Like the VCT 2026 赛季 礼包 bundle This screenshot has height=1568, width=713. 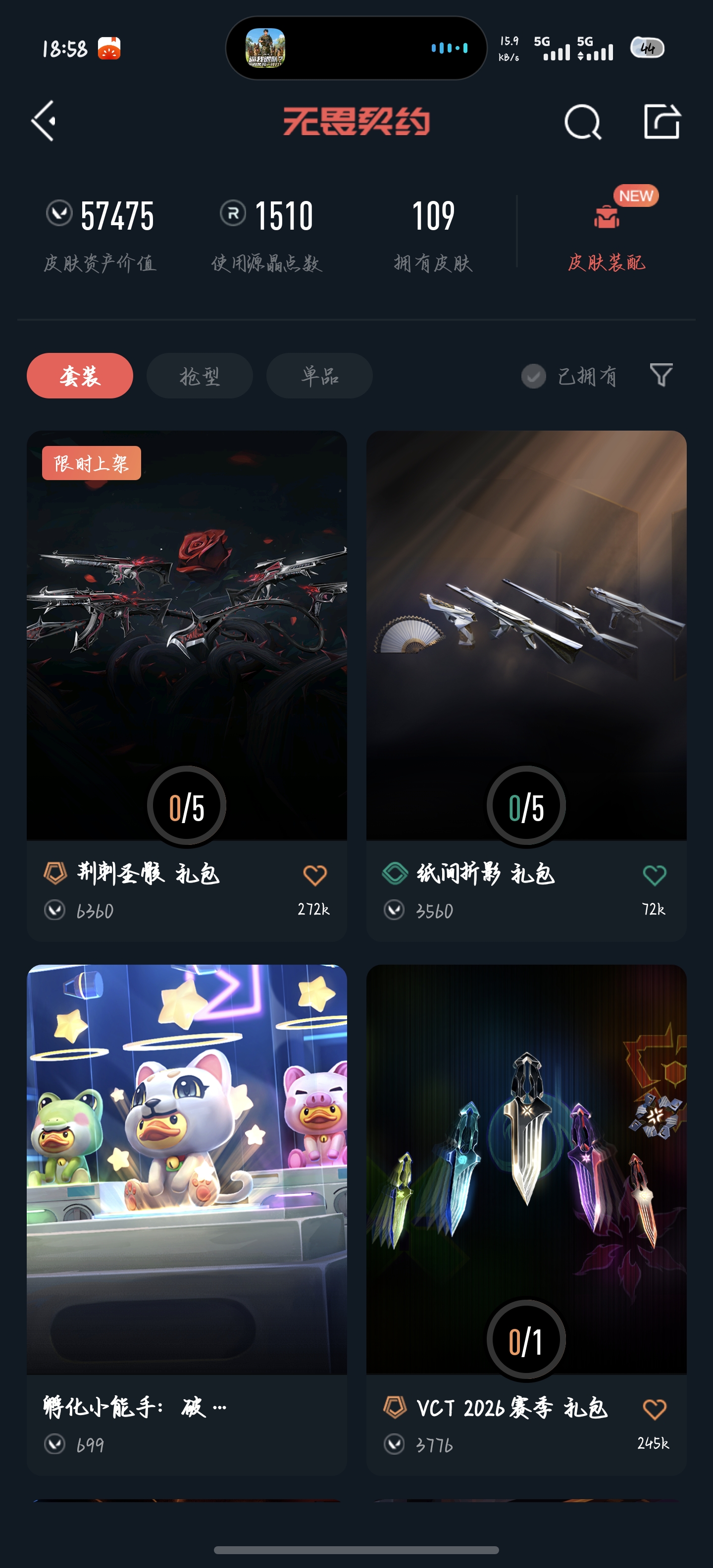[655, 1409]
